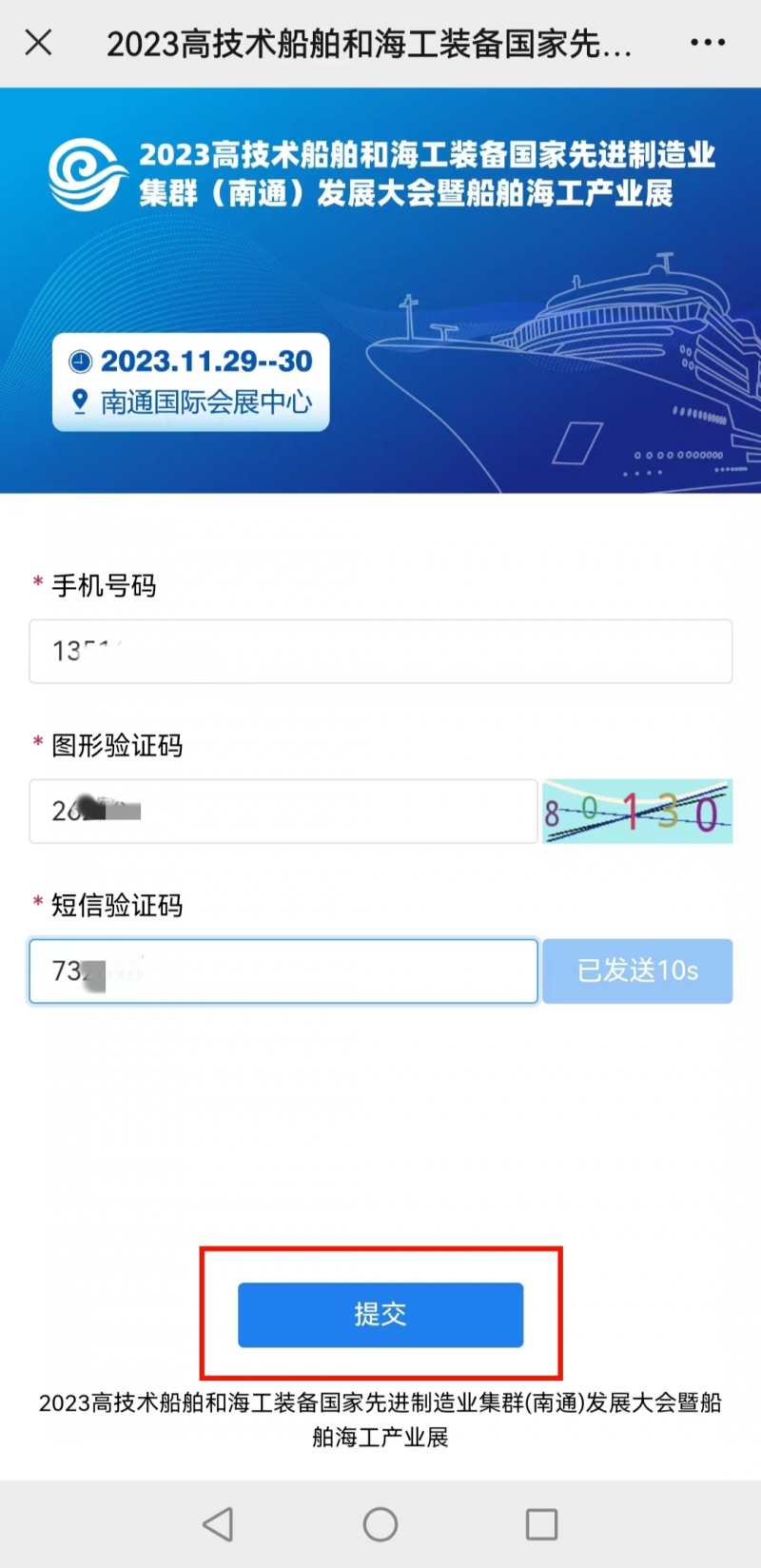Viewport: 761px width, 1568px height.
Task: Close the event registration page
Action: coord(38,43)
